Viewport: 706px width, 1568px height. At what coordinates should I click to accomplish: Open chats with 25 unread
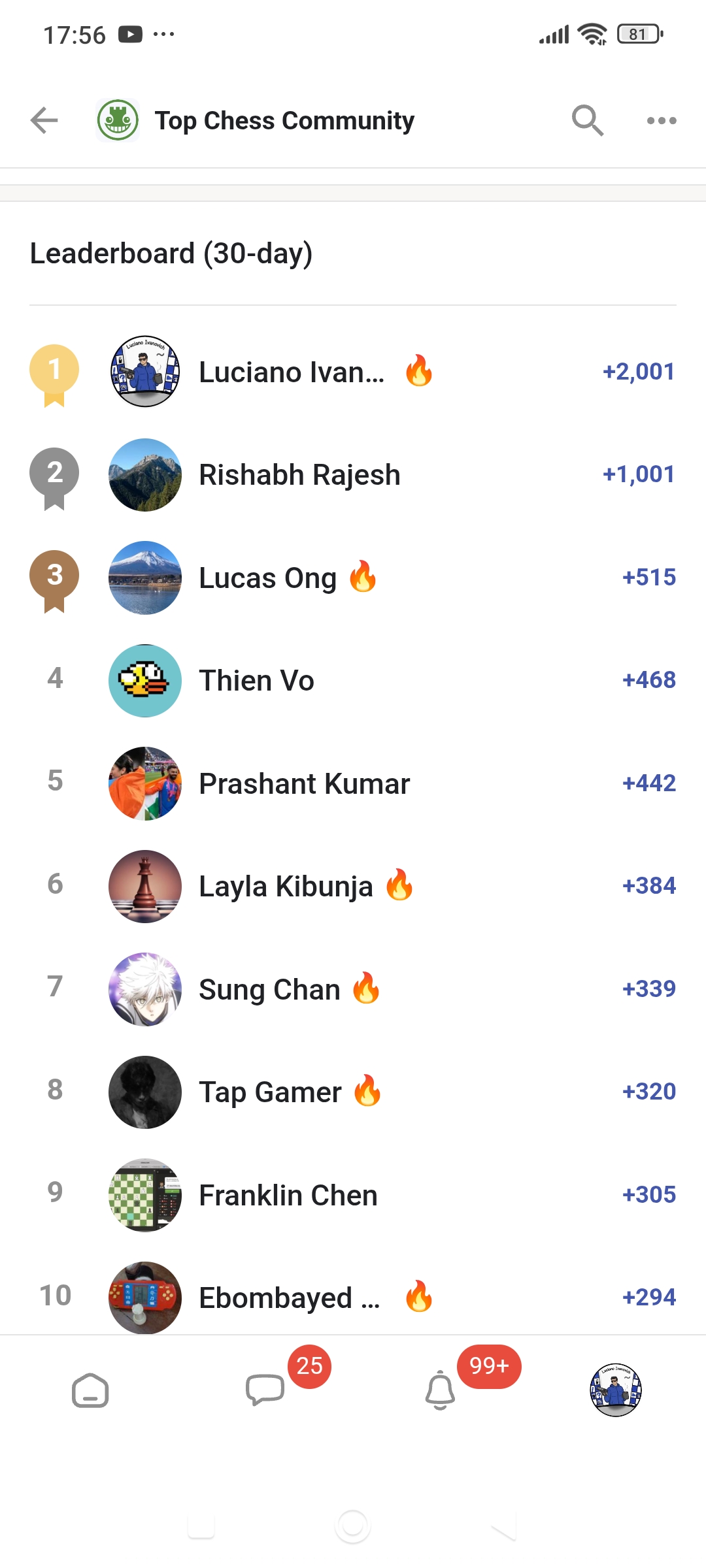265,1390
